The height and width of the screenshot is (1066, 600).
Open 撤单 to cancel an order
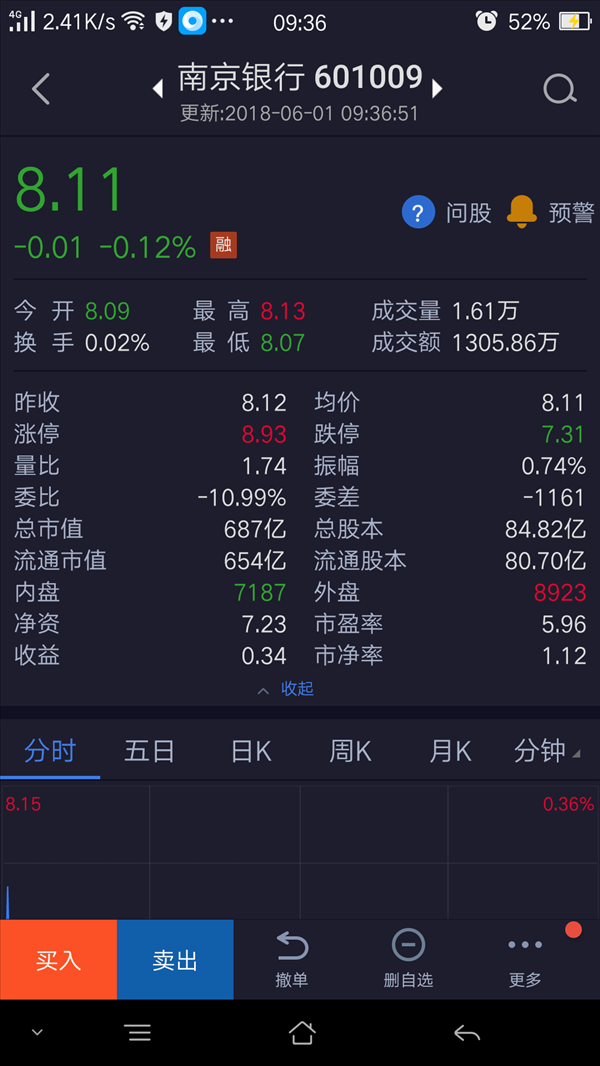(x=292, y=959)
